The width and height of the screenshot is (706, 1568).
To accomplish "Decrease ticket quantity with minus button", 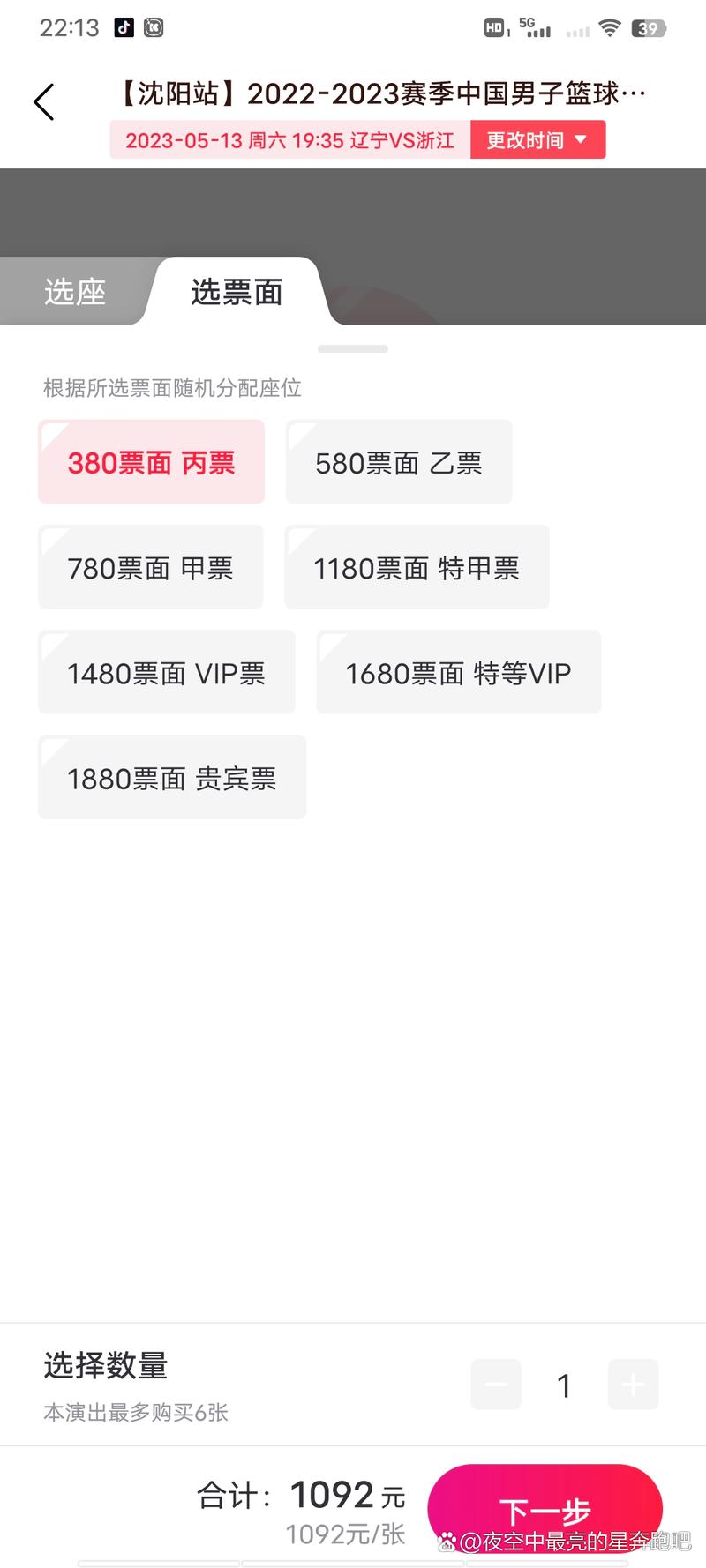I will [496, 1385].
